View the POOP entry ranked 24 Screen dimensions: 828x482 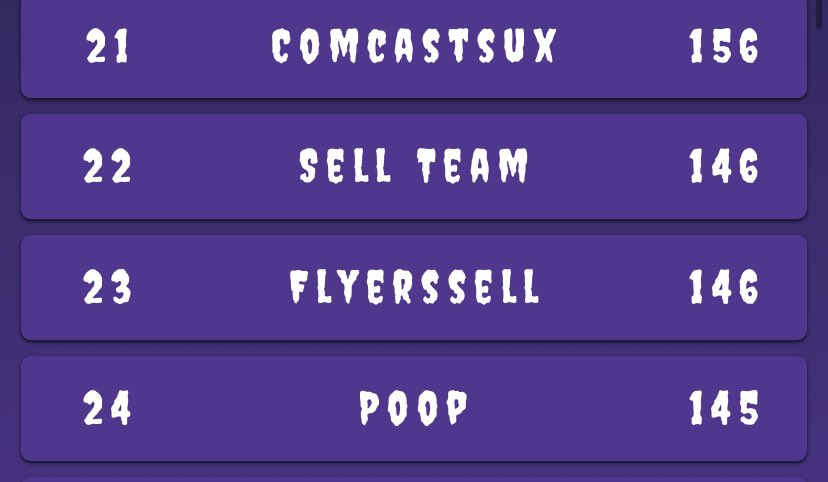414,408
